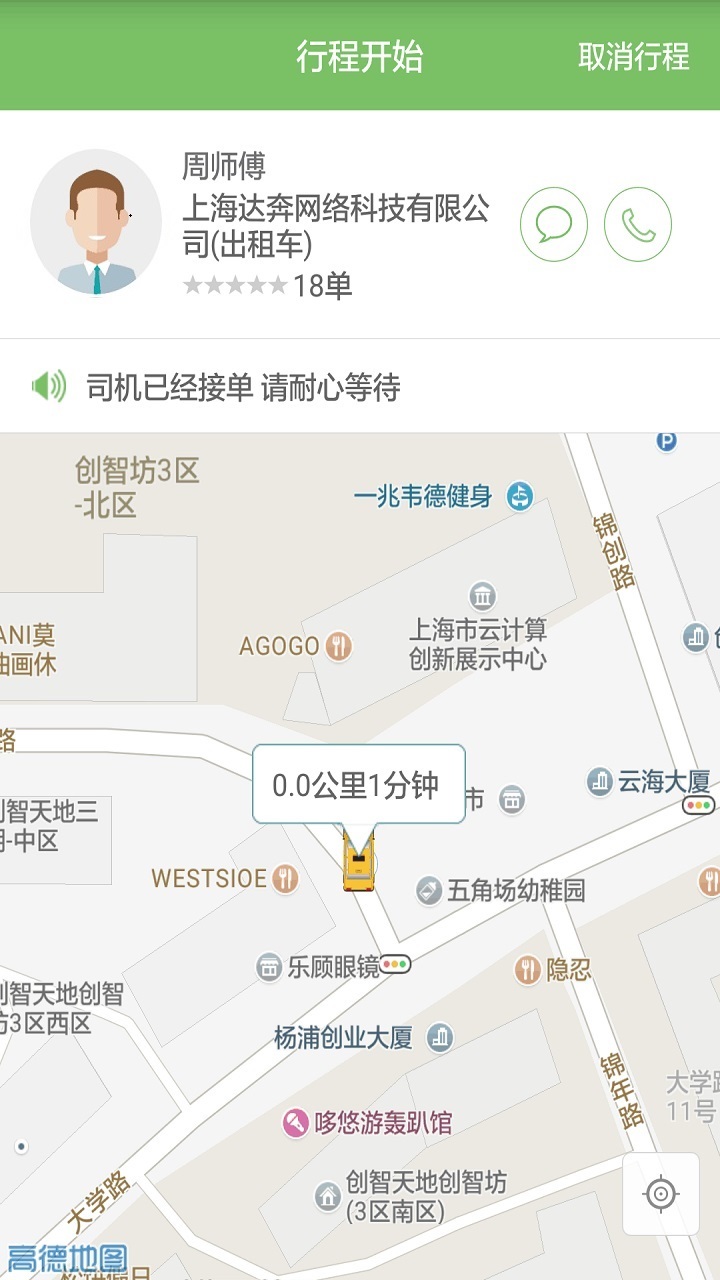Open chat with driver 周师傅
The height and width of the screenshot is (1280, 720).
tap(553, 225)
